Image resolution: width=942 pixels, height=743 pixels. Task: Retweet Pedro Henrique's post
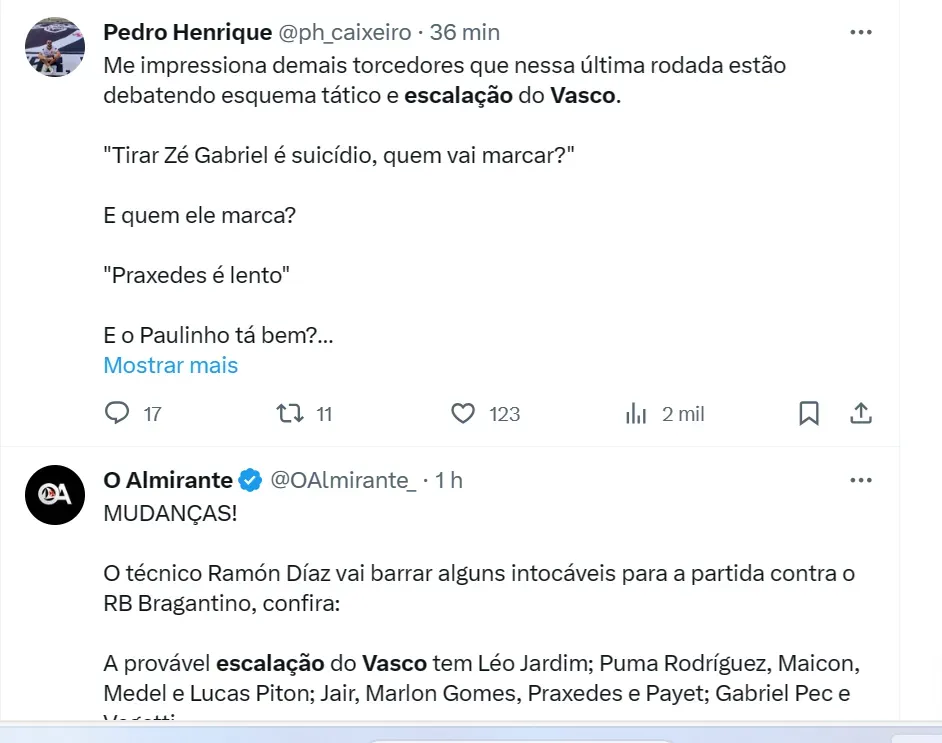pyautogui.click(x=290, y=413)
